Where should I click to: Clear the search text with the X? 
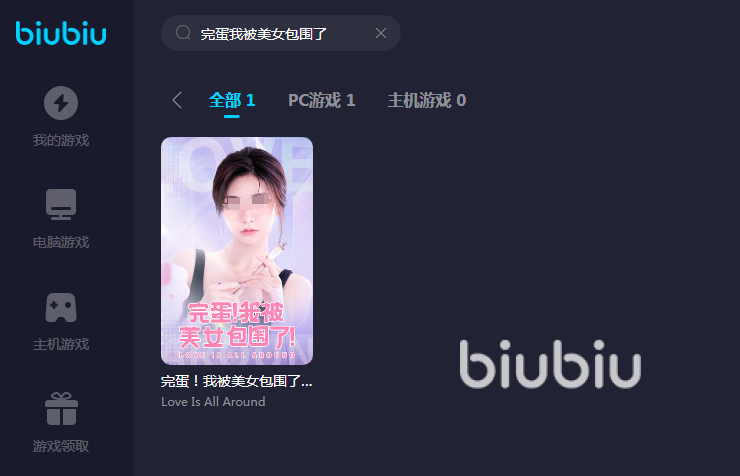[x=380, y=33]
